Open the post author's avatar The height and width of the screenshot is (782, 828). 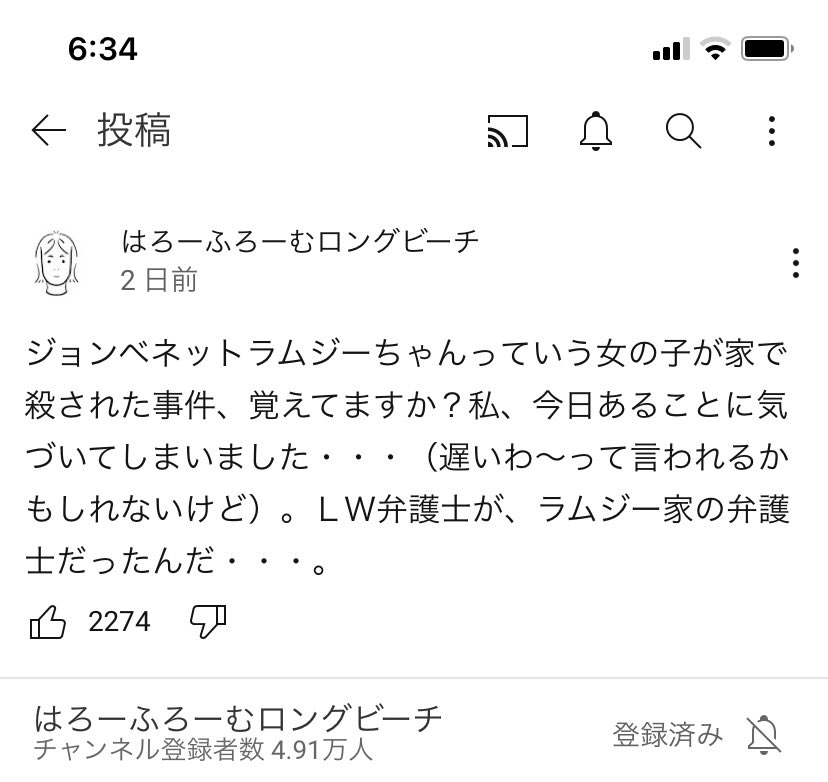57,262
